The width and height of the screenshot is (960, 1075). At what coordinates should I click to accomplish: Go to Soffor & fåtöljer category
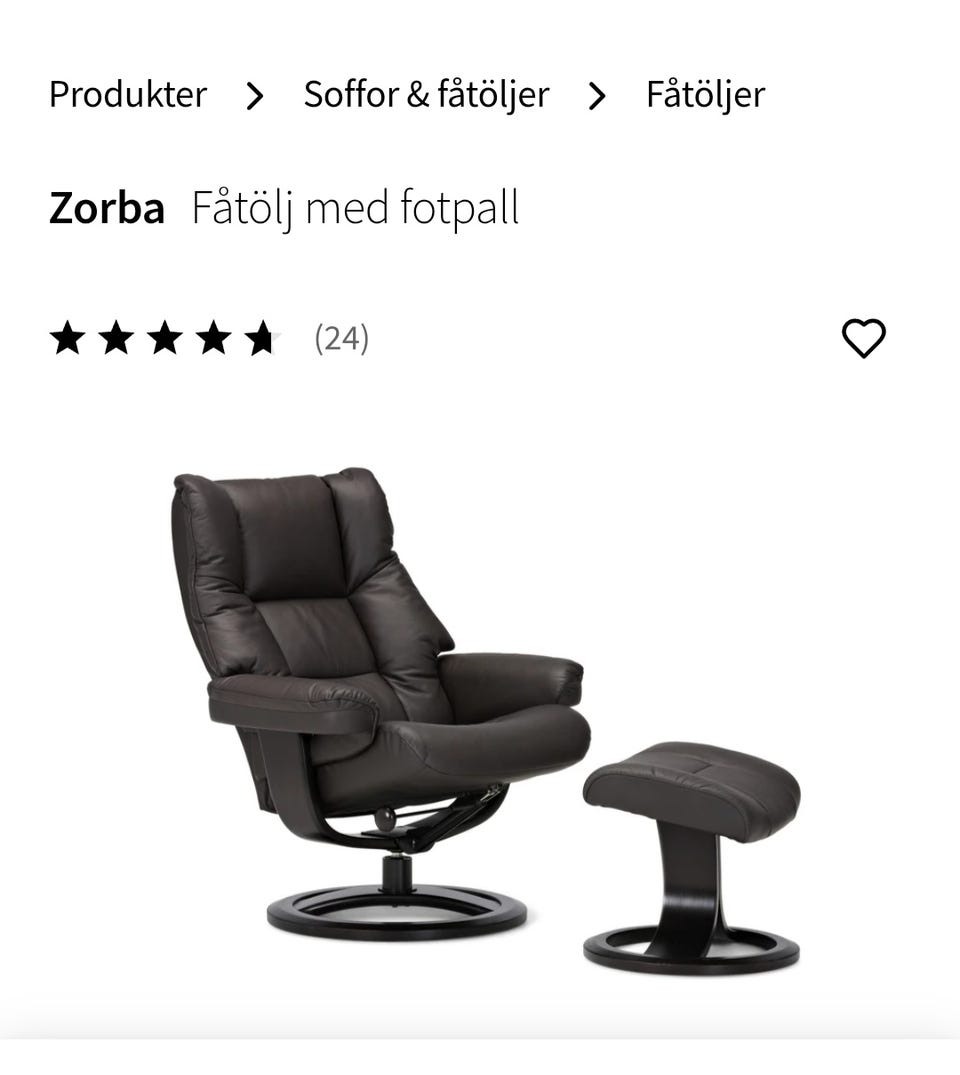tap(425, 93)
